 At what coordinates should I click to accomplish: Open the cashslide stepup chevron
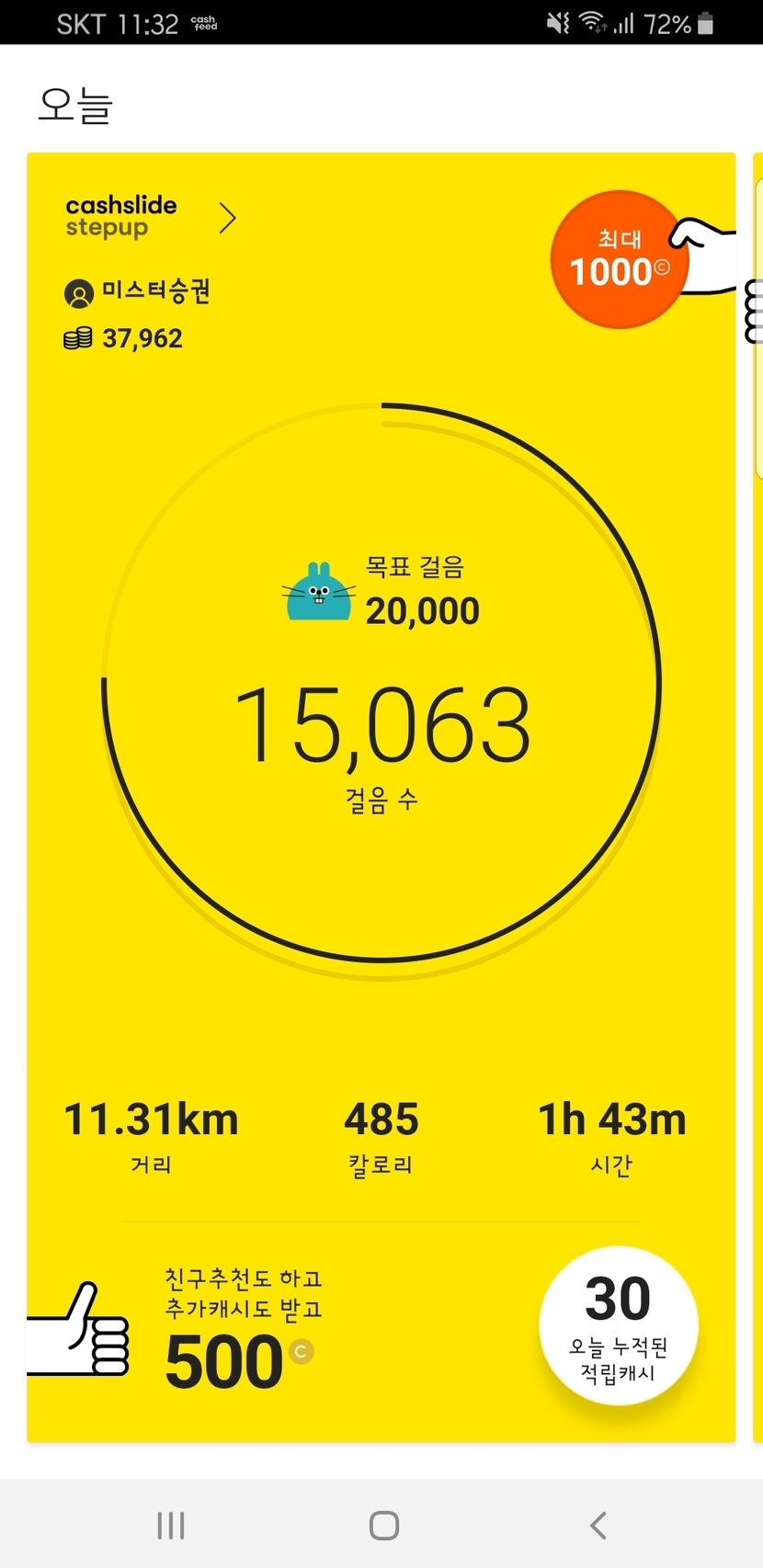click(227, 218)
